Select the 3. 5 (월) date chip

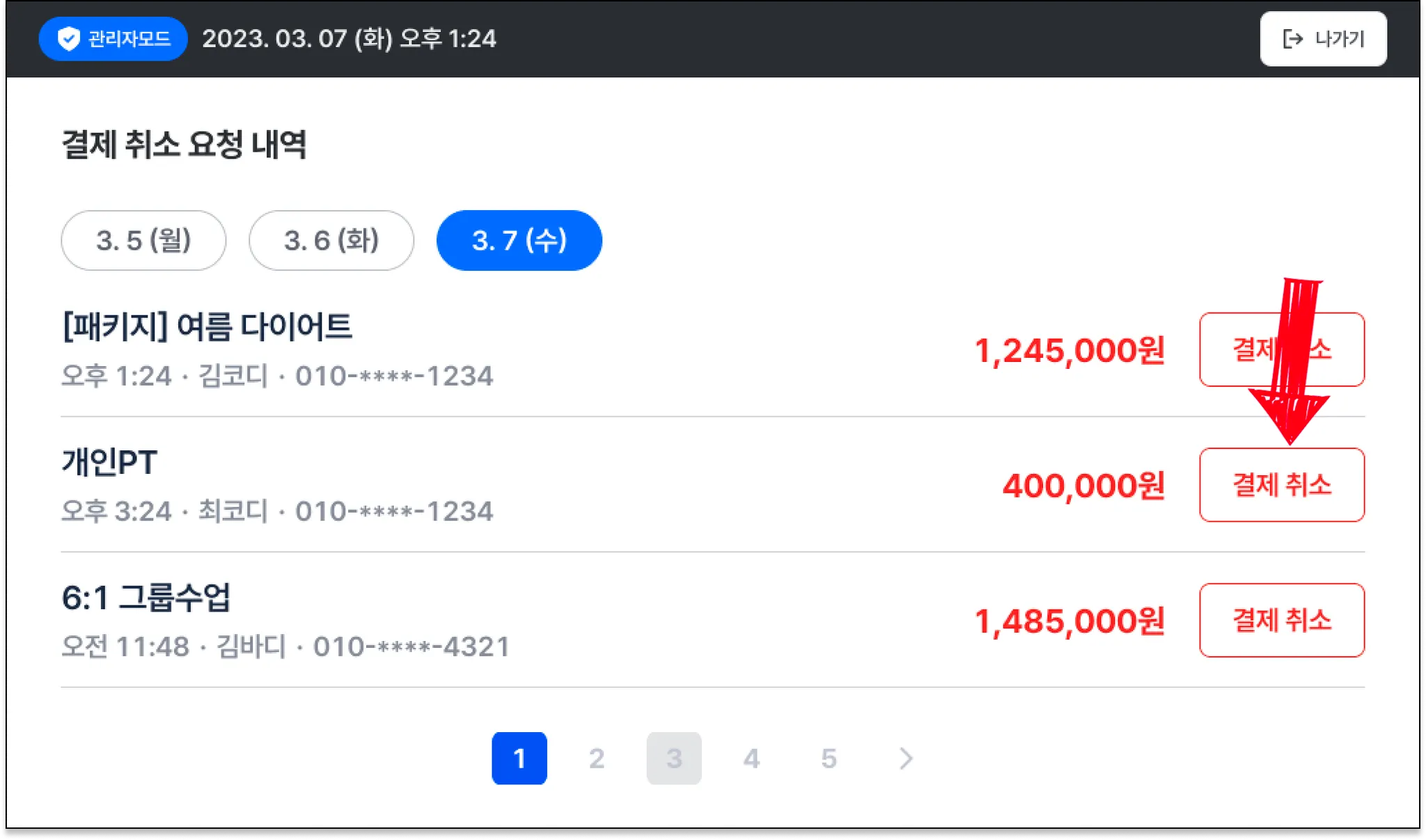(x=143, y=241)
